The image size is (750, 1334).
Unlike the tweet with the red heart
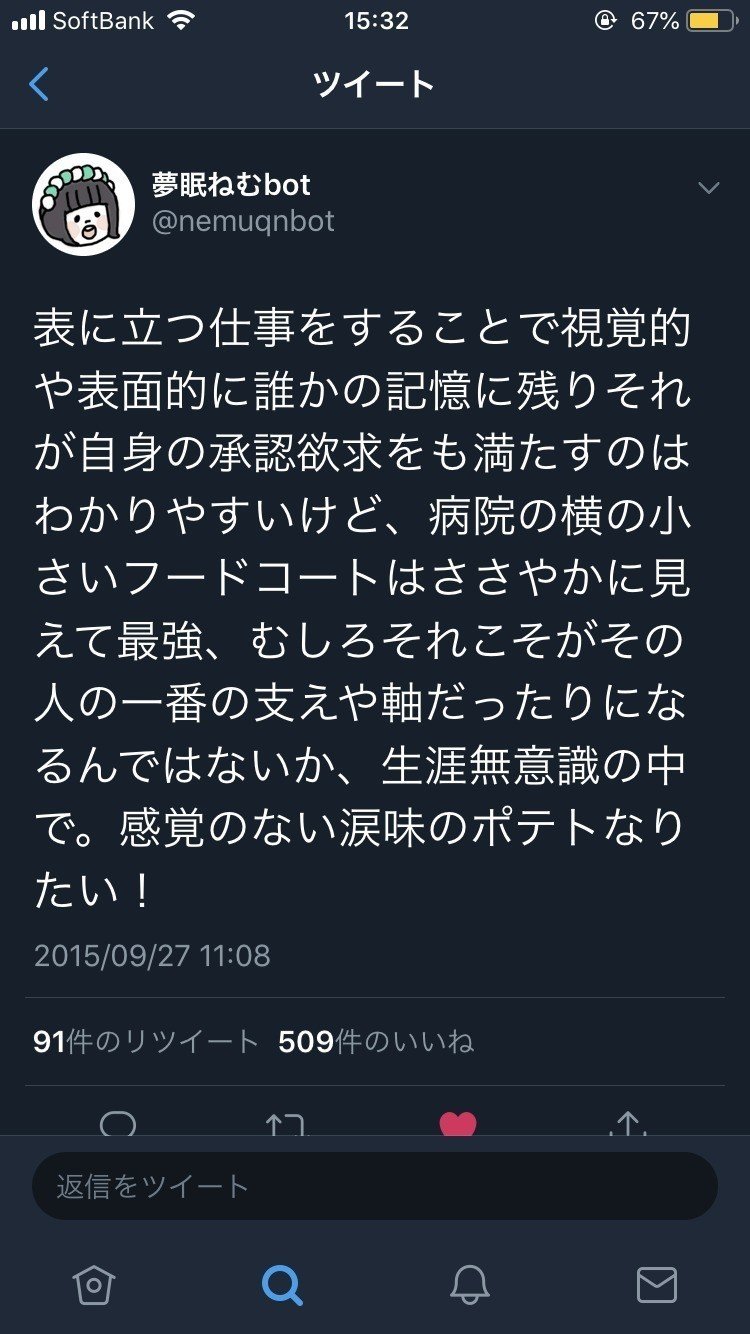tap(458, 1125)
